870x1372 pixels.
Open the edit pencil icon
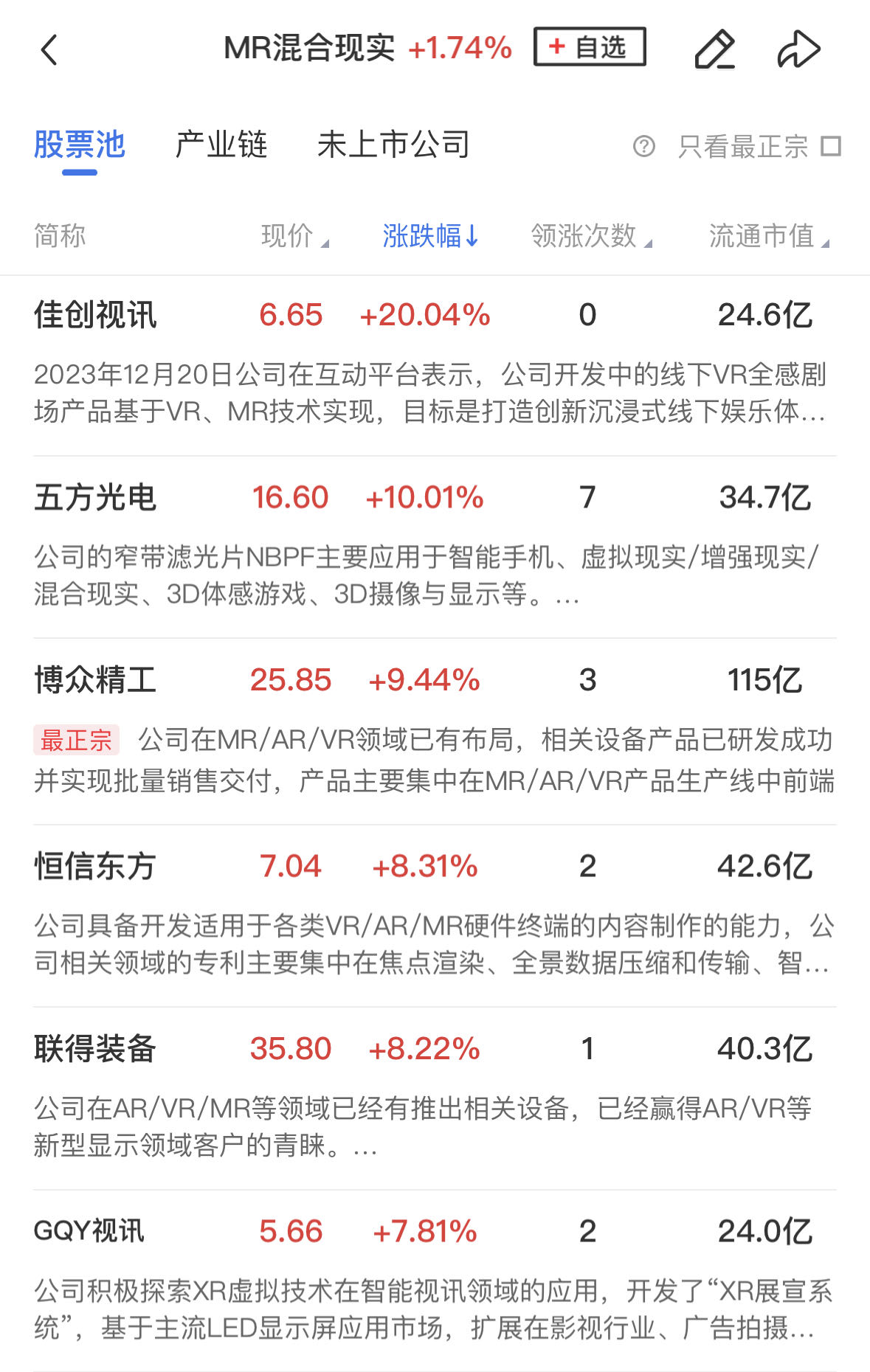(714, 50)
